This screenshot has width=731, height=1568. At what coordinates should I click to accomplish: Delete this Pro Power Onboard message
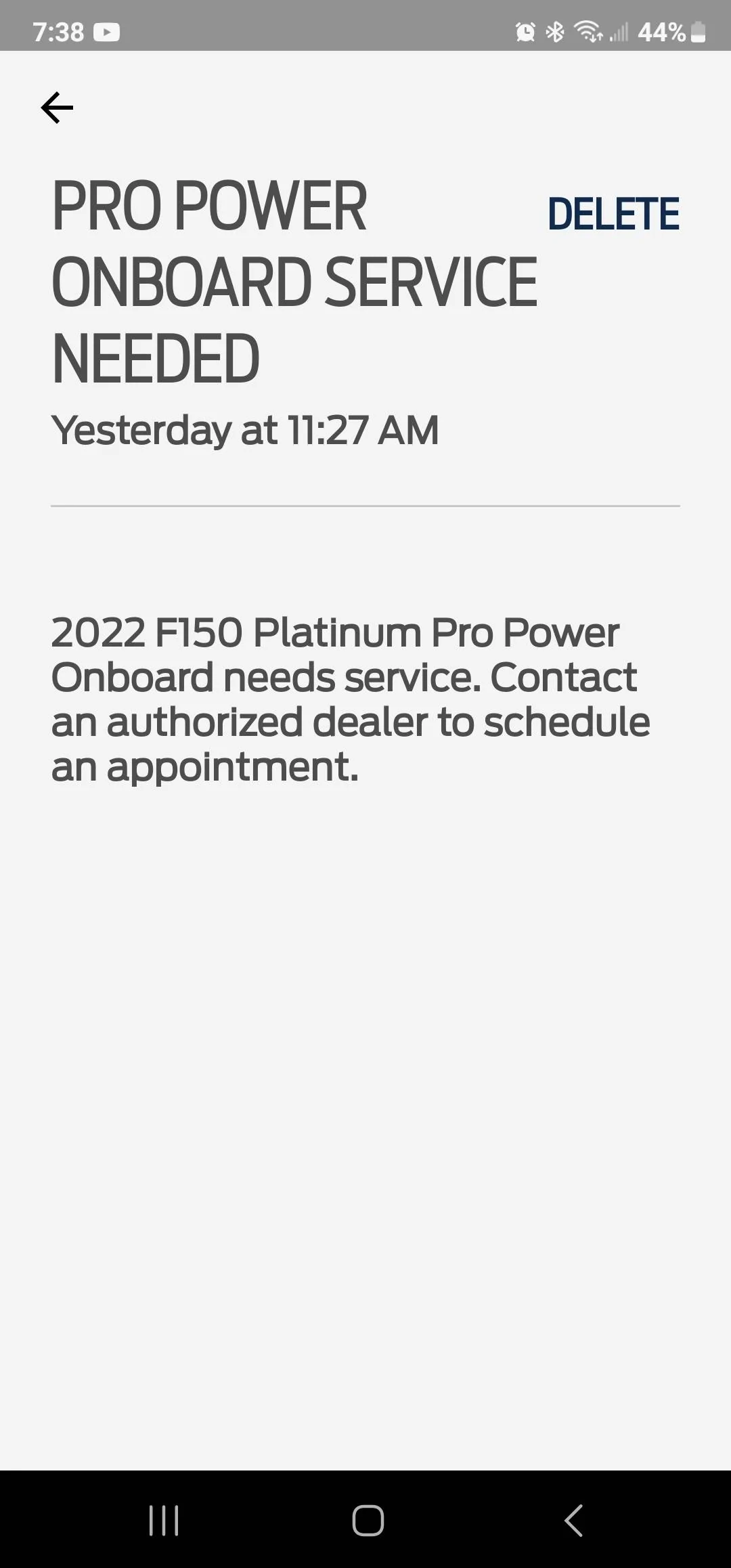(x=613, y=214)
